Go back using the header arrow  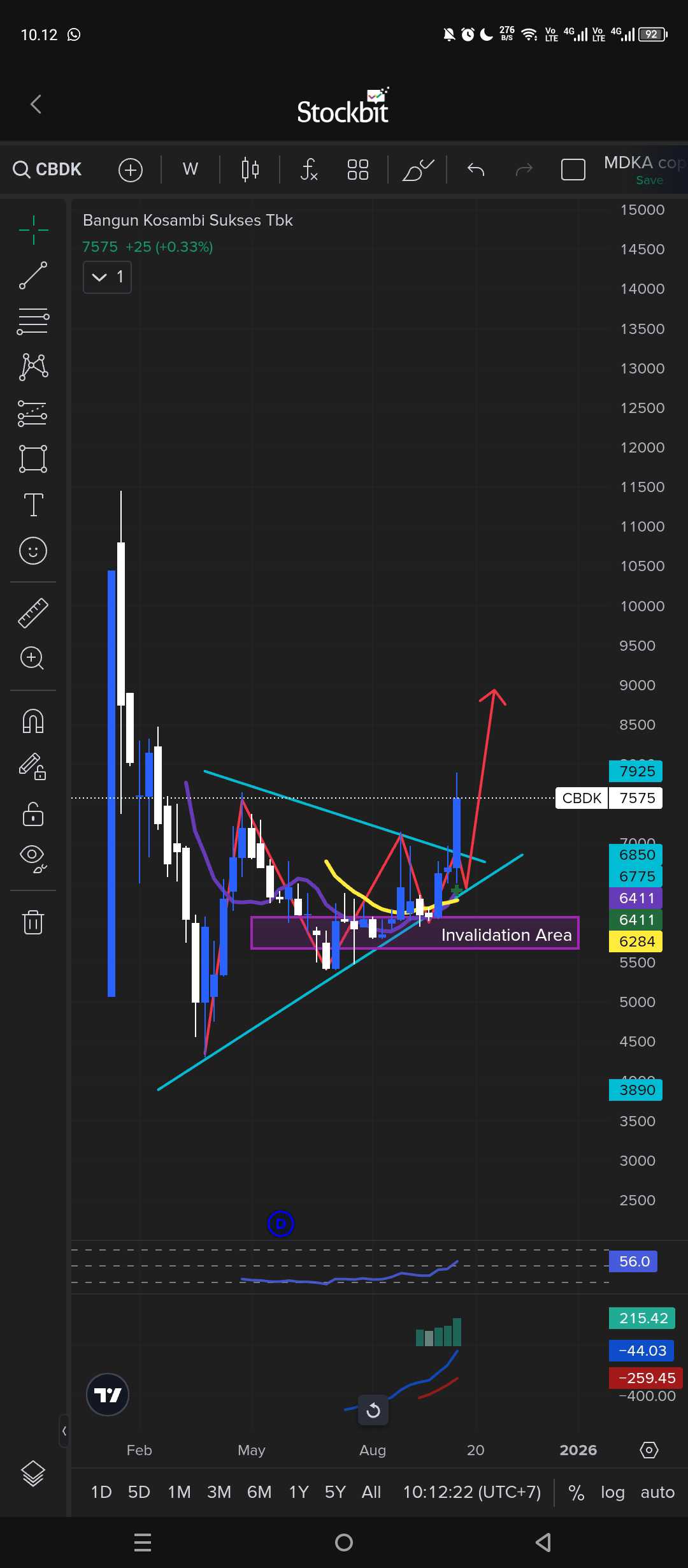coord(36,105)
